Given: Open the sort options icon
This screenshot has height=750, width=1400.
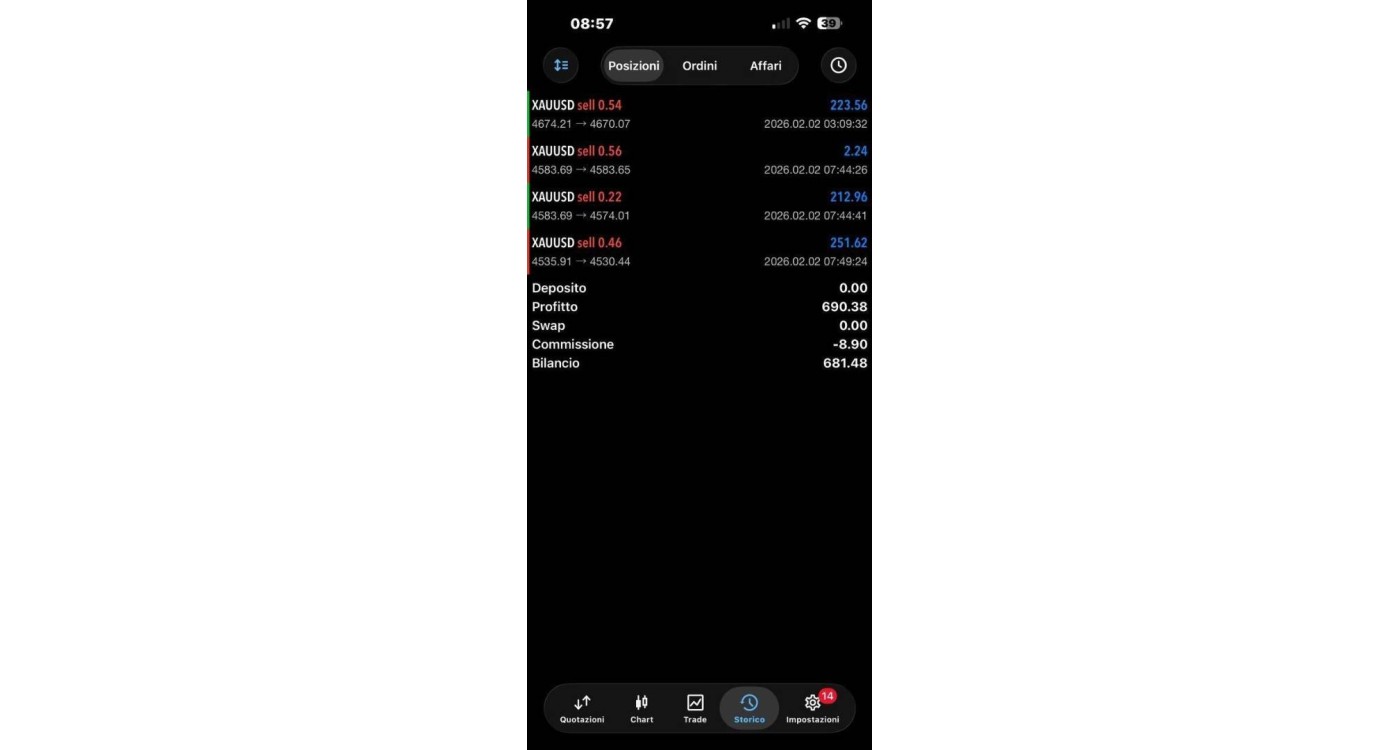Looking at the screenshot, I should click(x=561, y=65).
